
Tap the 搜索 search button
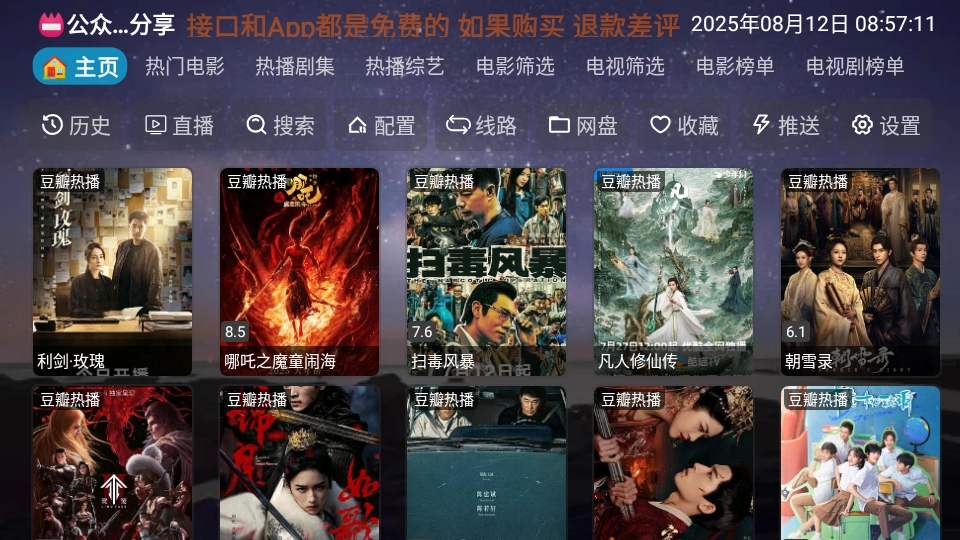point(281,125)
